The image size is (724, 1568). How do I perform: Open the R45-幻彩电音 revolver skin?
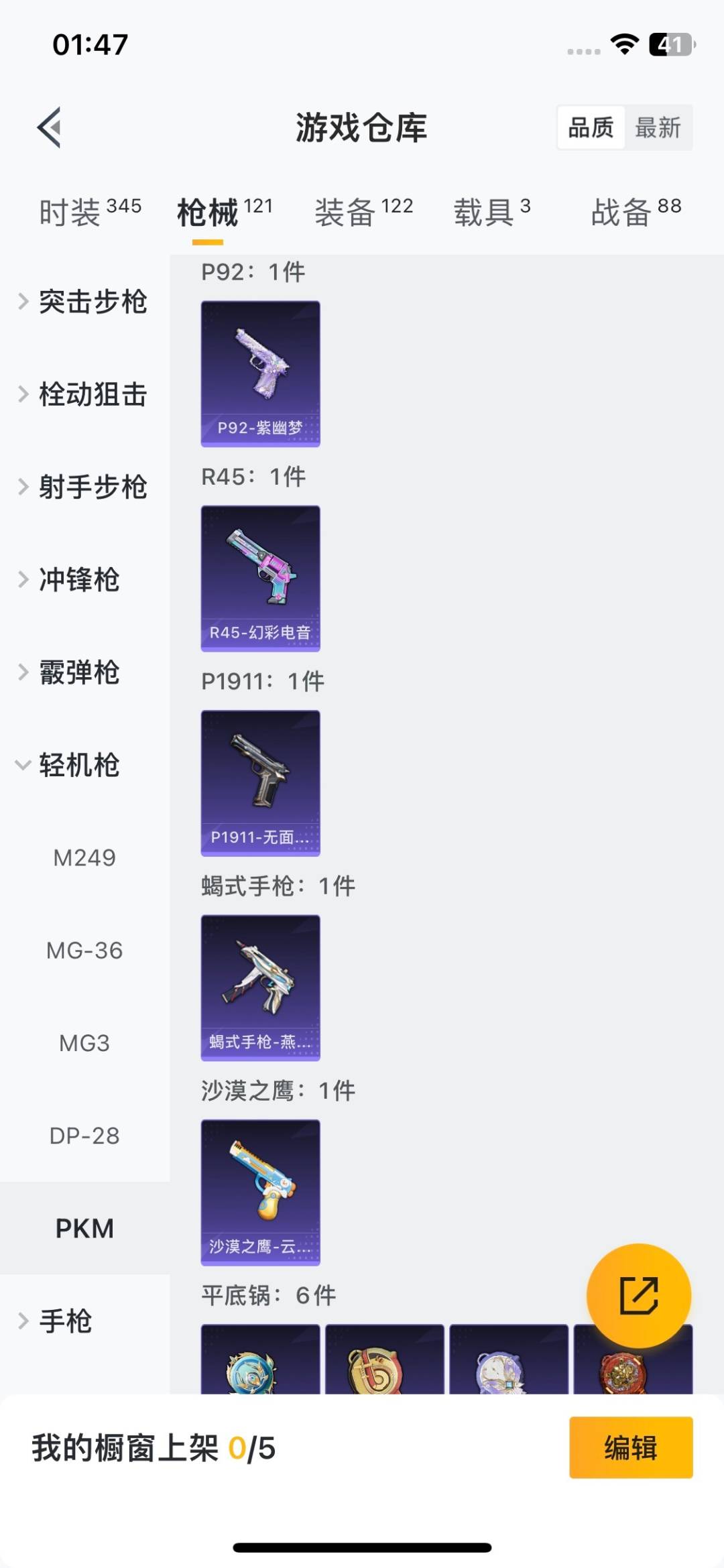260,577
